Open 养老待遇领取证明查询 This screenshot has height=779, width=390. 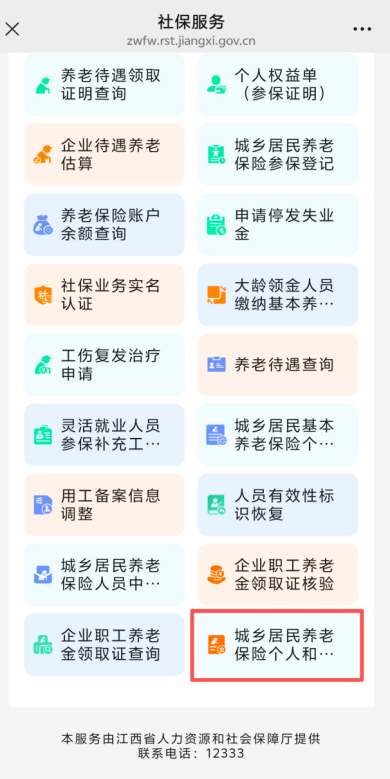[x=104, y=84]
